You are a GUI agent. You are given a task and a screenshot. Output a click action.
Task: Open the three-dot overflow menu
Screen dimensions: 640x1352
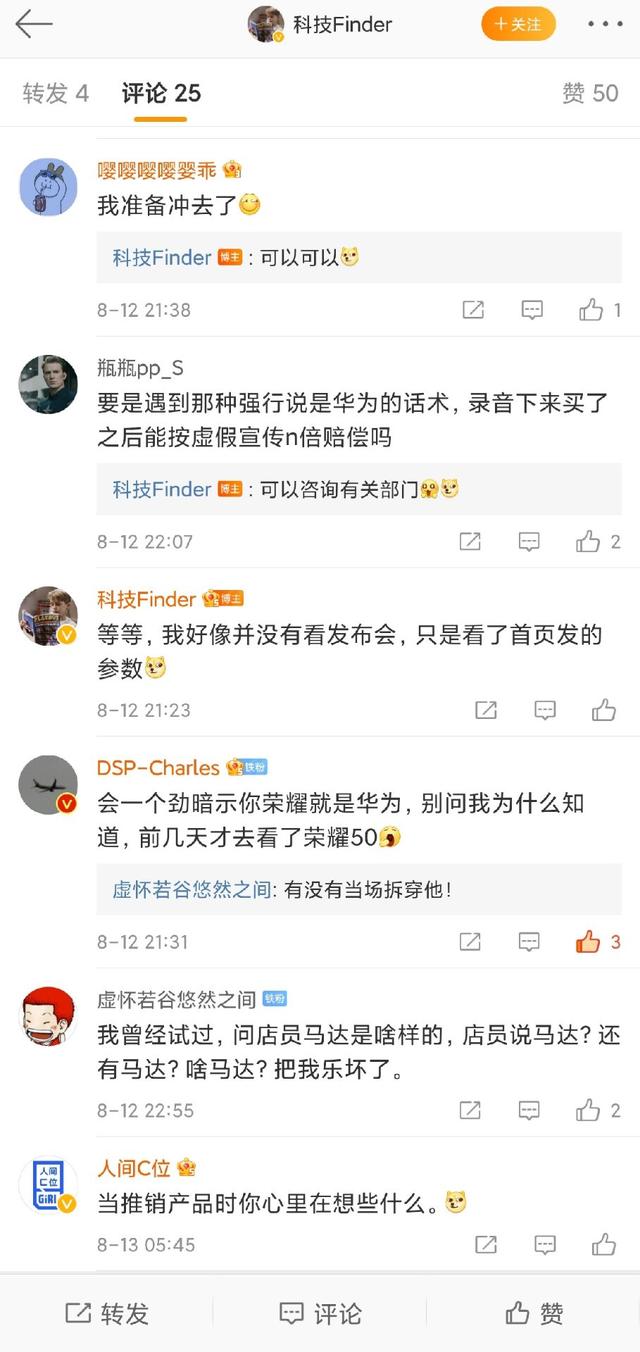[x=604, y=24]
